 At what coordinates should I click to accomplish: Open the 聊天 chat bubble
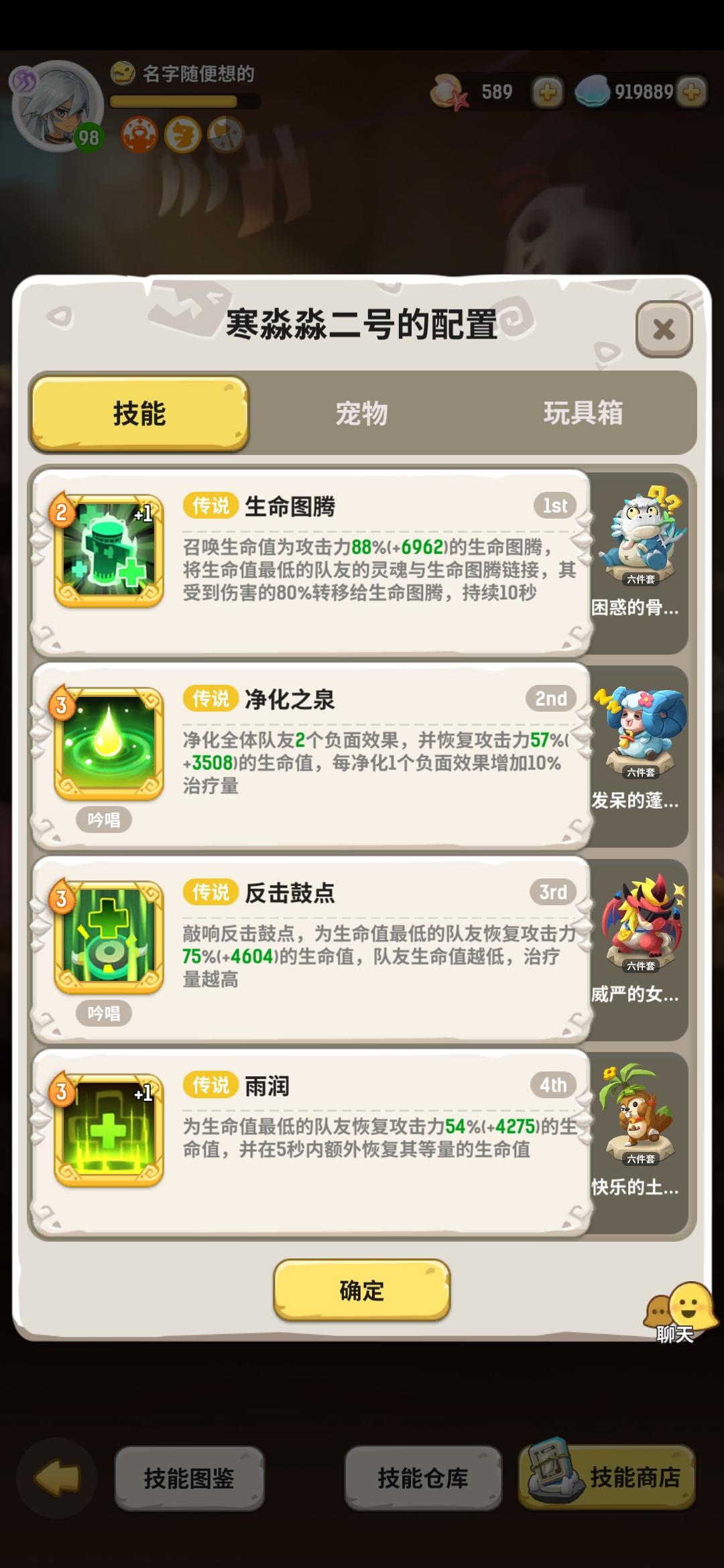pyautogui.click(x=678, y=1312)
